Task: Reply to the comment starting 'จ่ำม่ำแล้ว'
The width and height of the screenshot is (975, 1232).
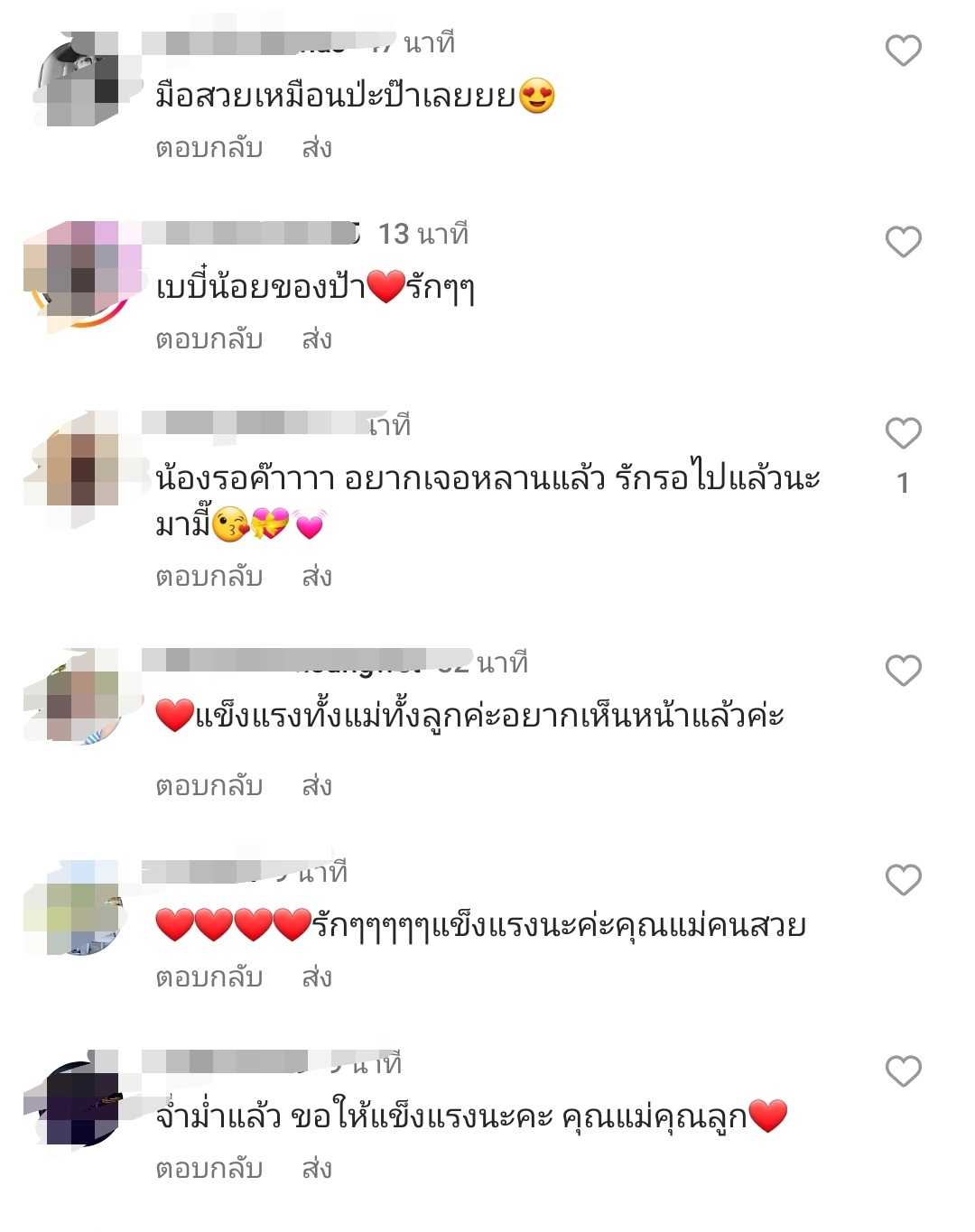Action: pyautogui.click(x=209, y=1169)
